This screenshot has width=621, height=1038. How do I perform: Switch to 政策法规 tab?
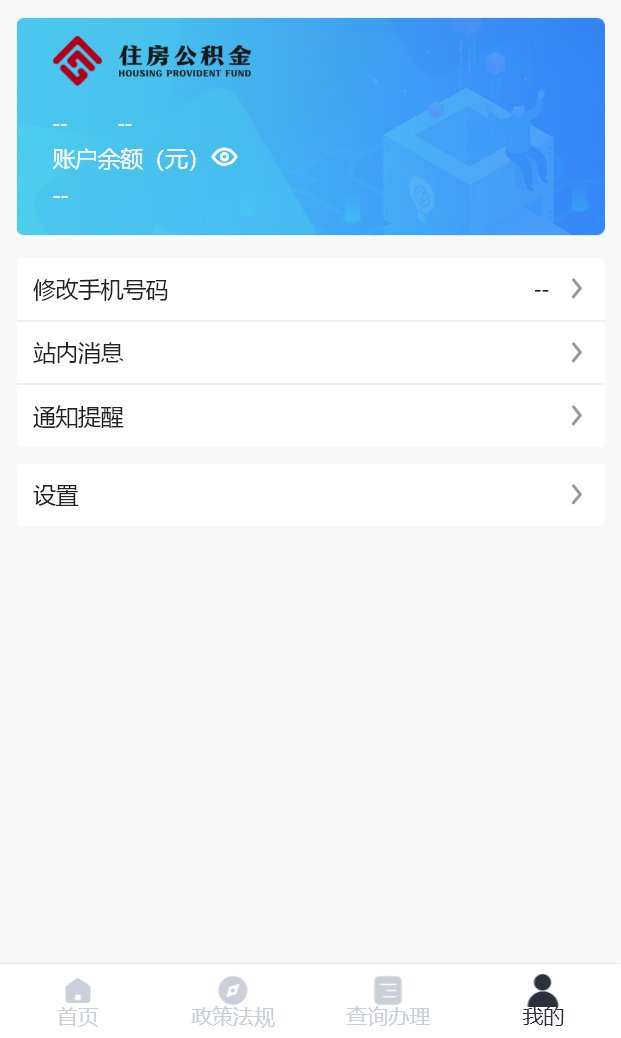[x=232, y=1002]
